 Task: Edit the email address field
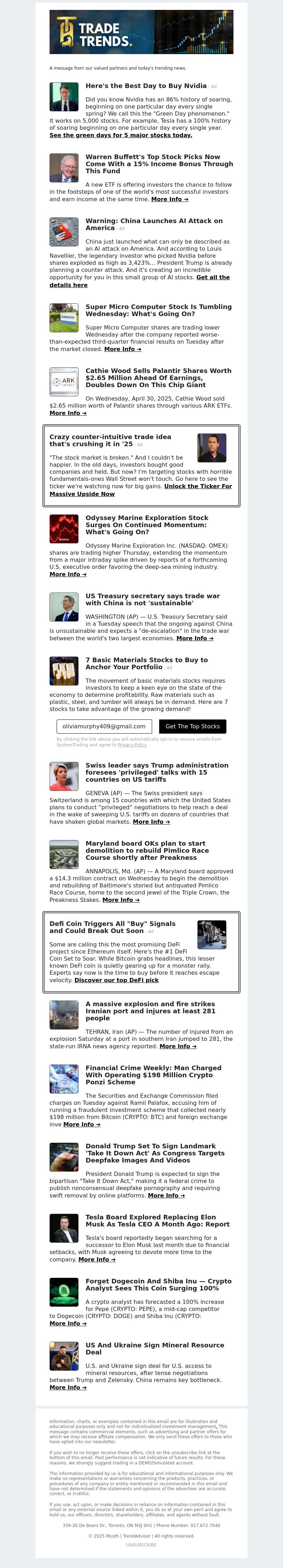pyautogui.click(x=104, y=726)
